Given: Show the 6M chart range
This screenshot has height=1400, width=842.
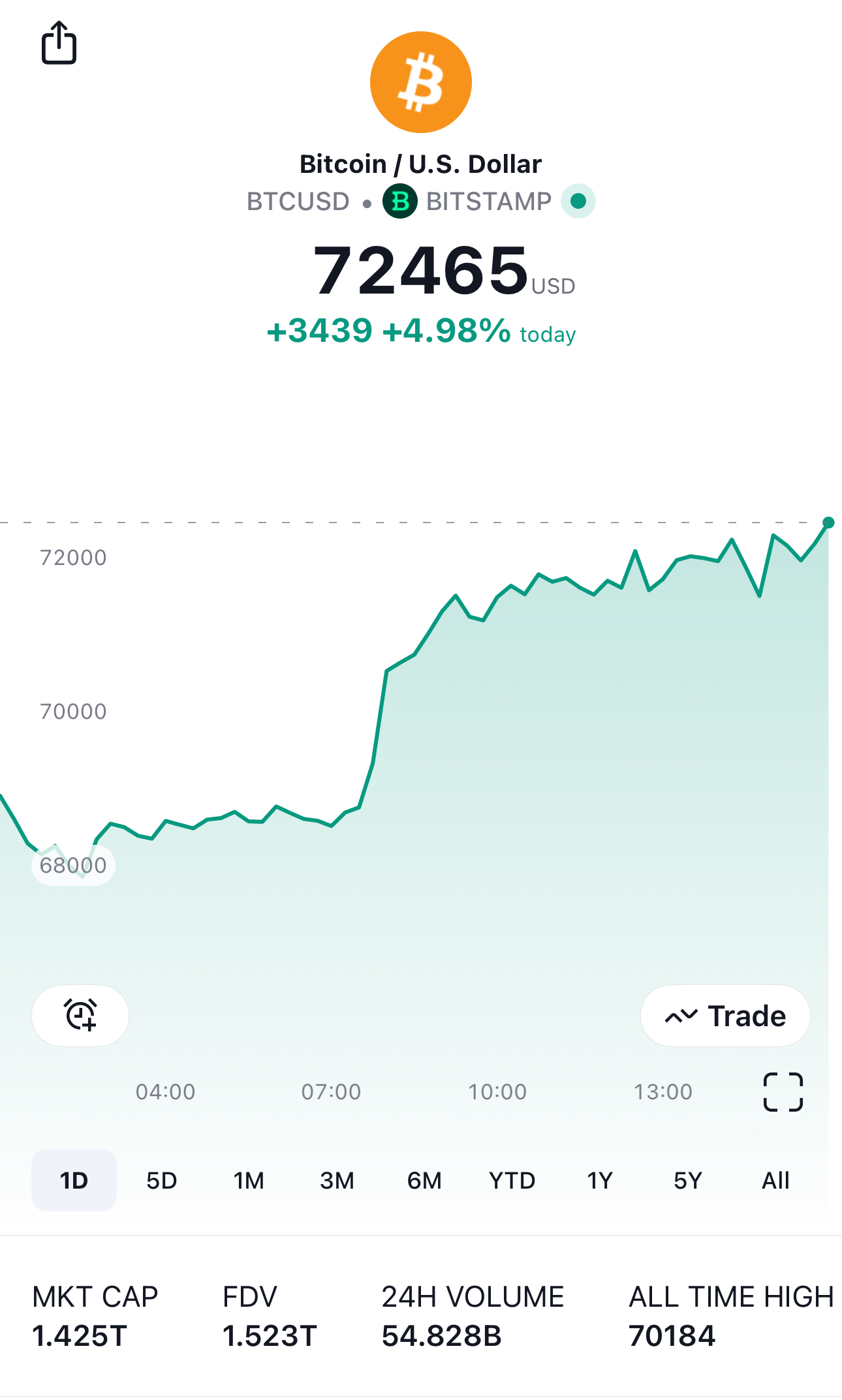Looking at the screenshot, I should coord(424,1180).
